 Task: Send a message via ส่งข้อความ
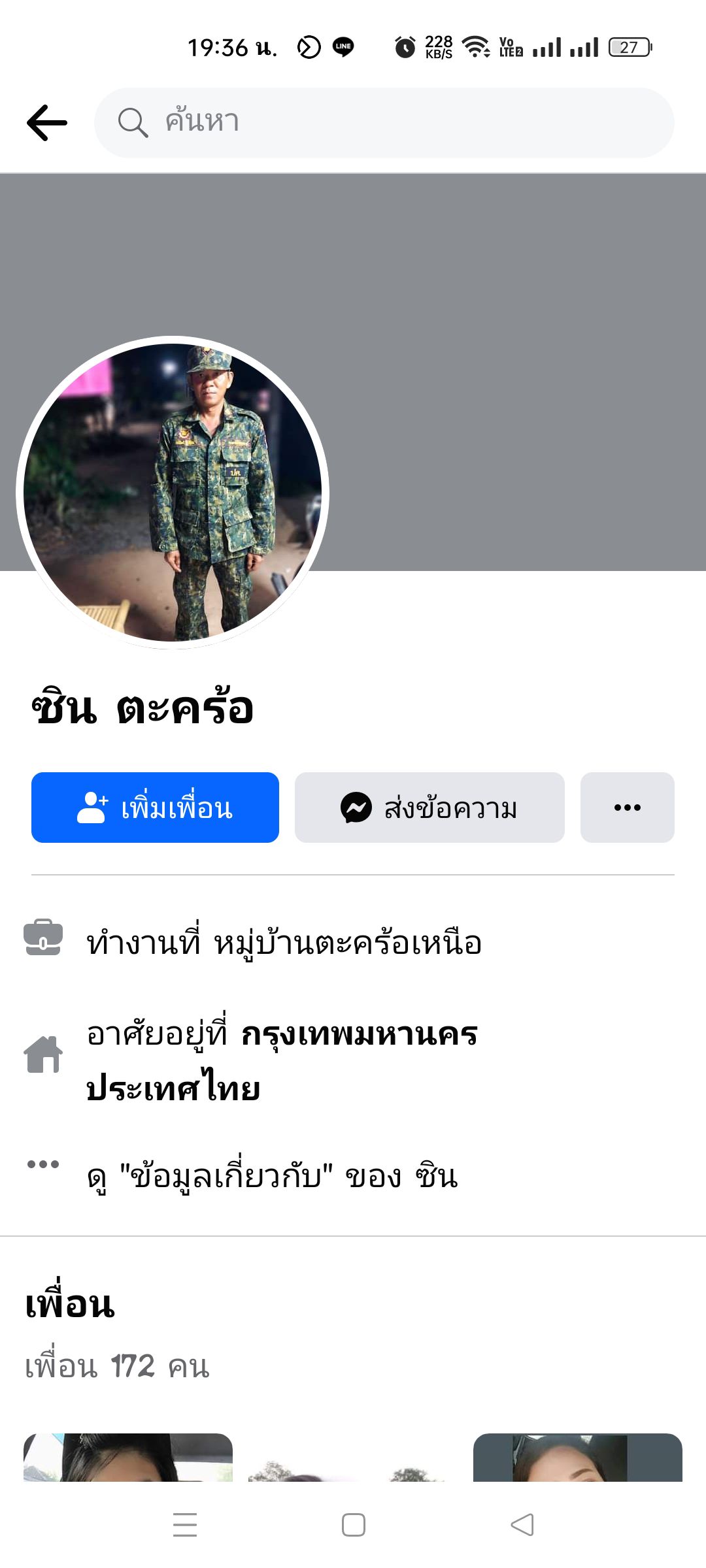tap(429, 808)
